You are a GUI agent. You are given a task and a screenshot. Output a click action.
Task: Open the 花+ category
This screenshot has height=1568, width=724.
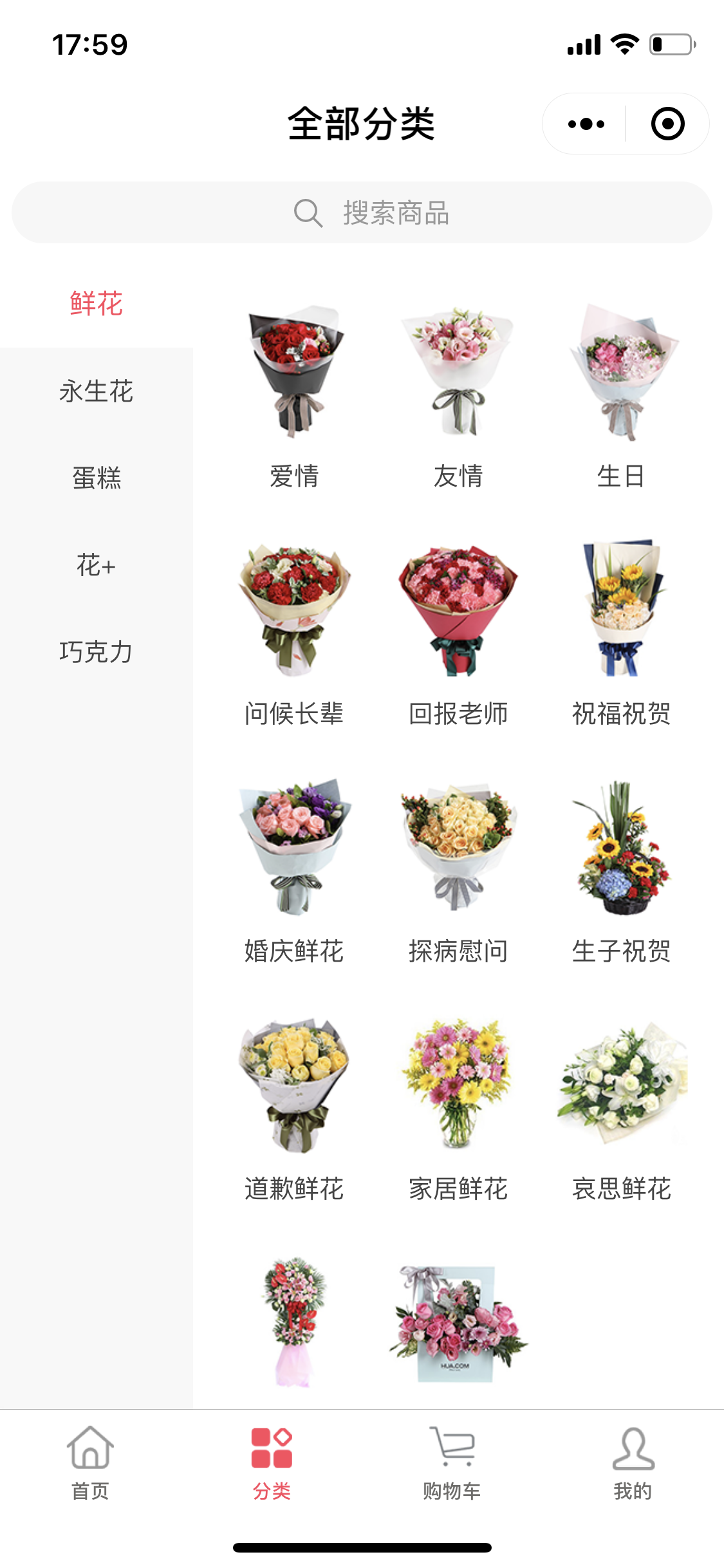tap(97, 565)
